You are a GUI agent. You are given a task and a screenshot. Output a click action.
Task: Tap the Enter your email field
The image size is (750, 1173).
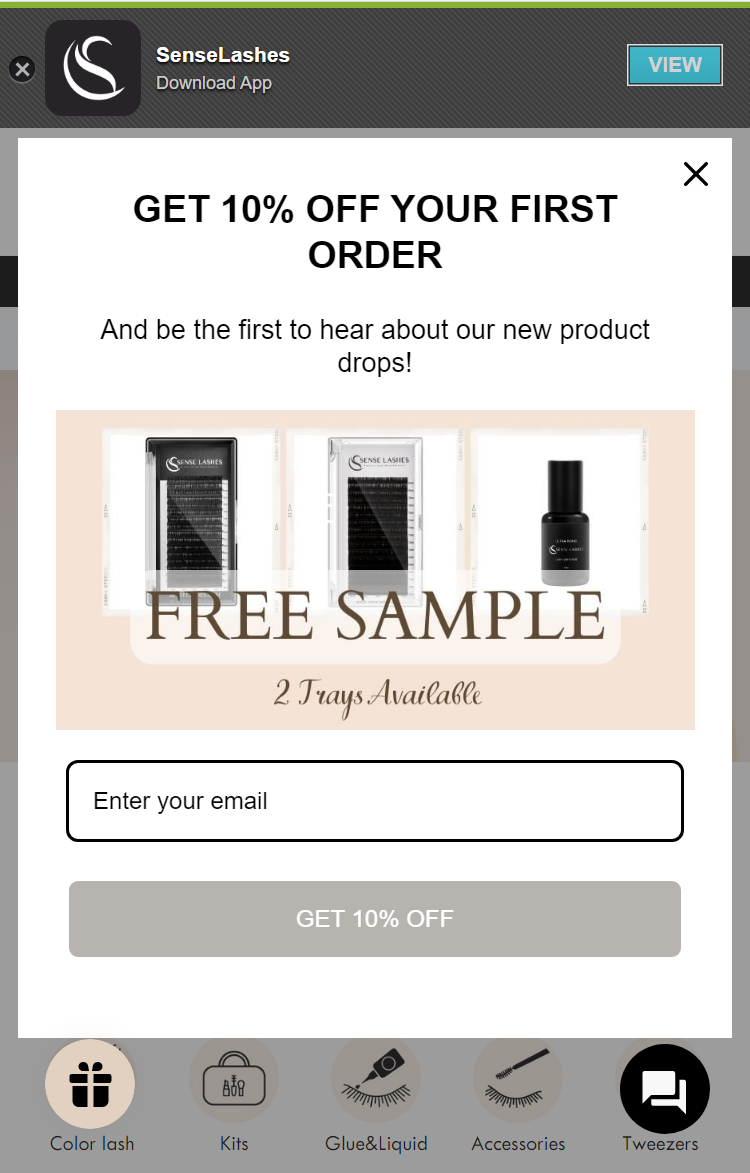tap(375, 801)
